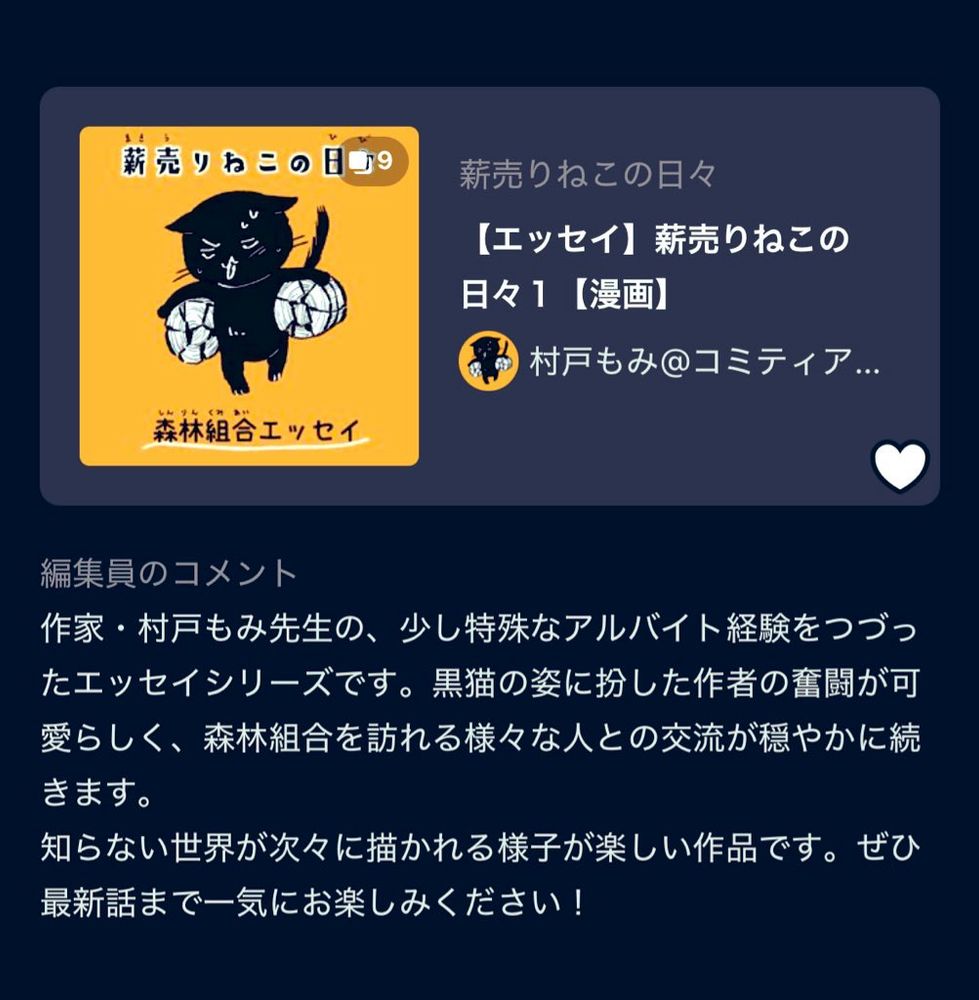
Task: Open 【エッセイ】薪売りねこの日々1【漫画】 article title
Action: (x=656, y=267)
